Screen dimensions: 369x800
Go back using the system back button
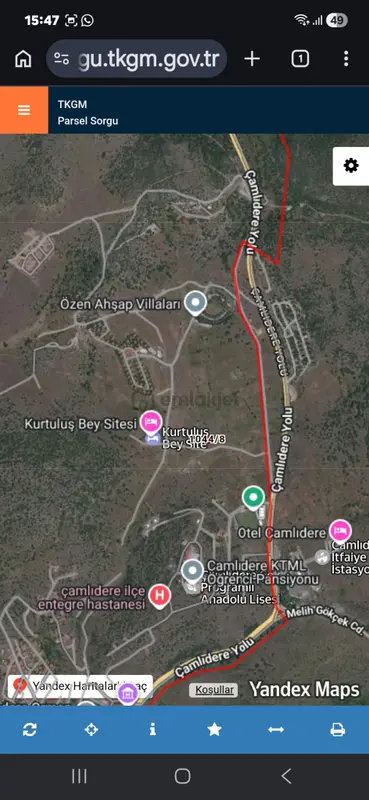(286, 776)
